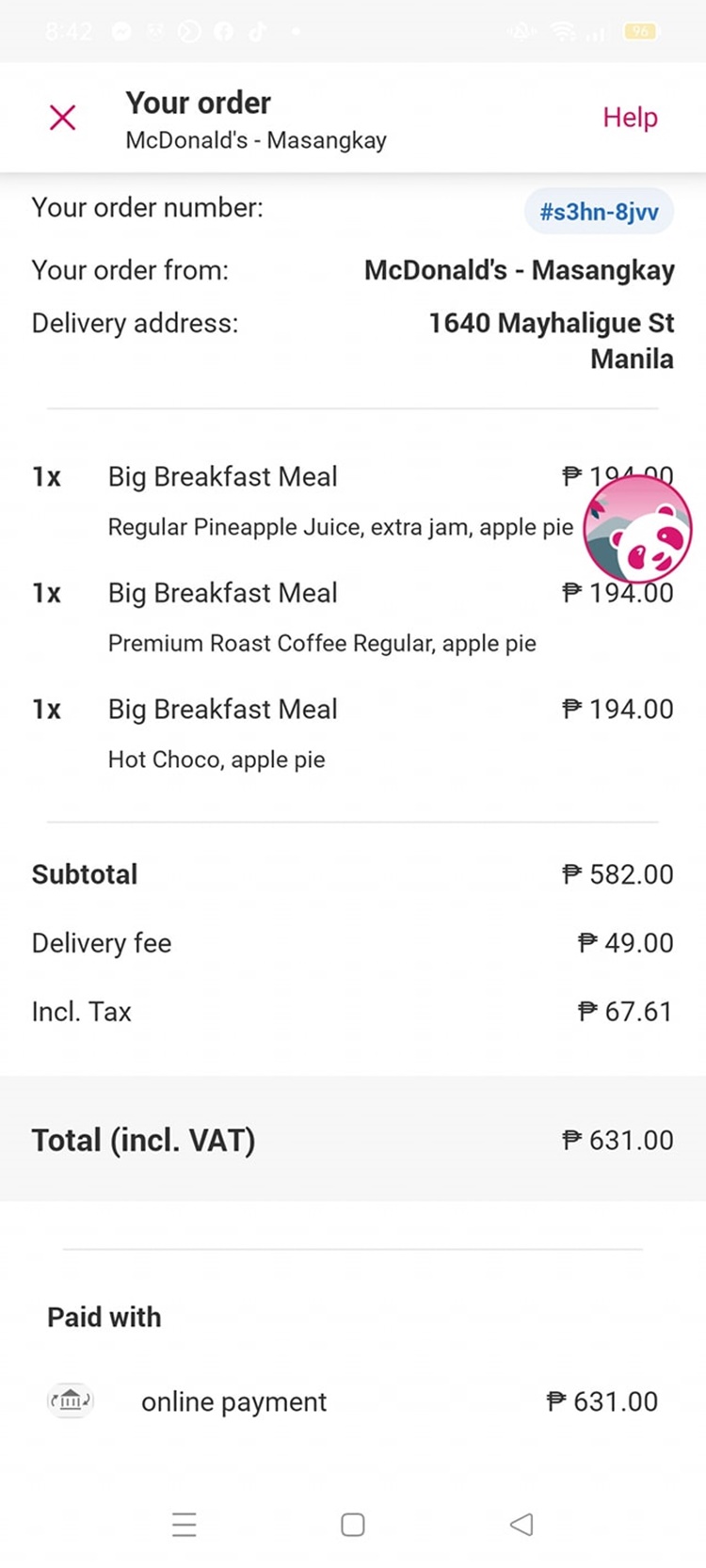Open the floating pink panda bubble
Viewport: 706px width, 1568px height.
click(x=637, y=529)
